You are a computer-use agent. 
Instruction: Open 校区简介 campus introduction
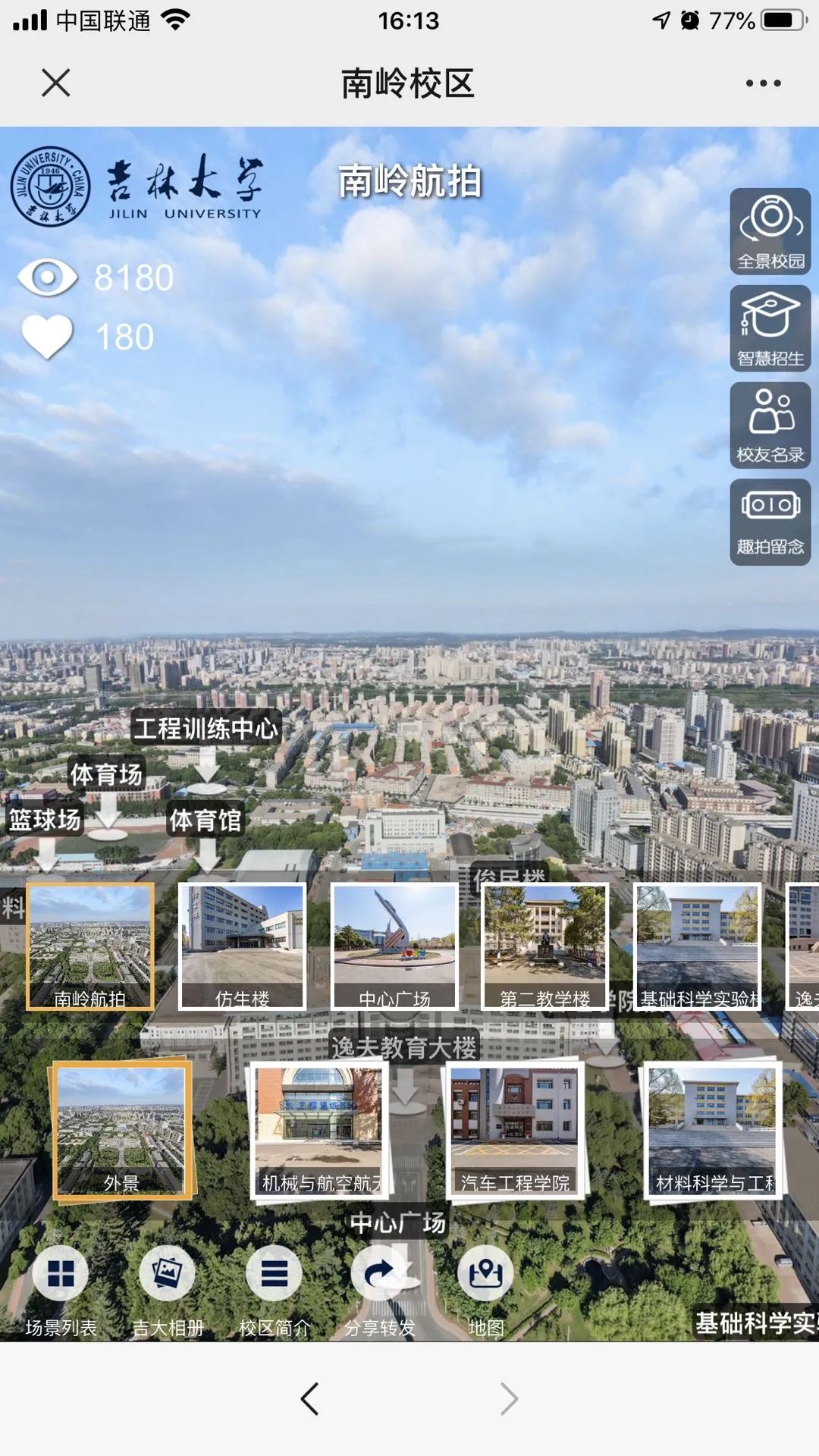(x=274, y=1276)
